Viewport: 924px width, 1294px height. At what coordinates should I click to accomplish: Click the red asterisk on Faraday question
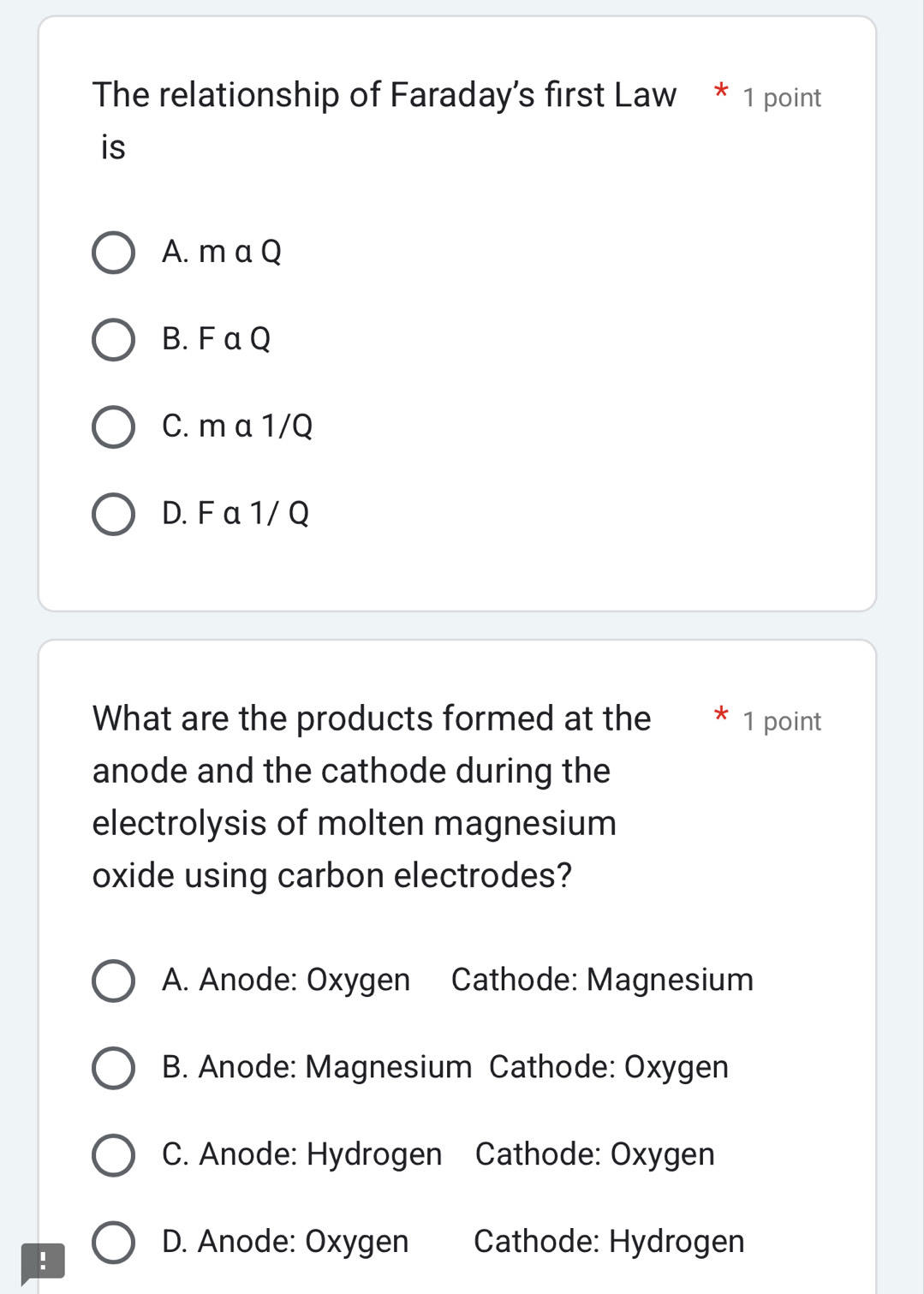720,92
